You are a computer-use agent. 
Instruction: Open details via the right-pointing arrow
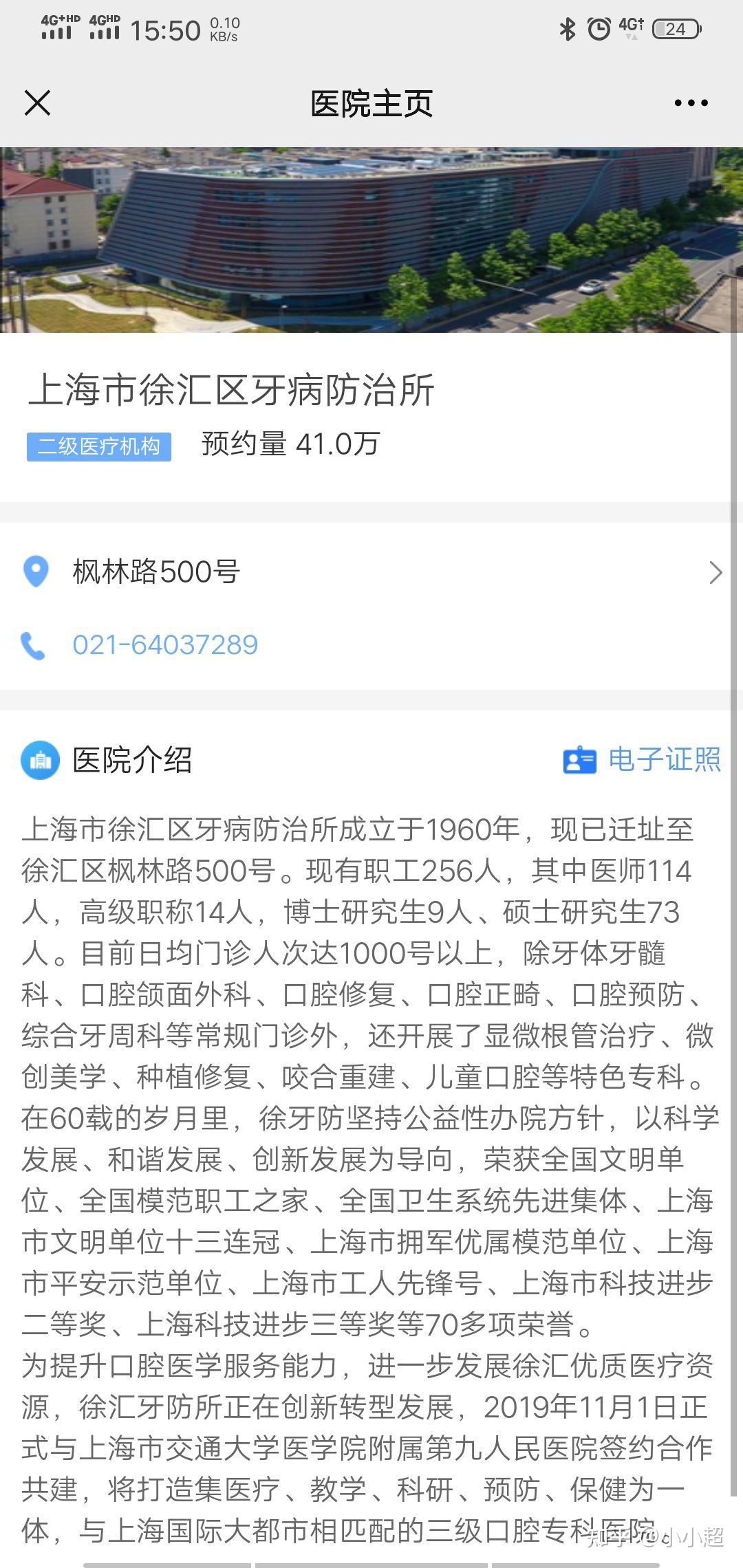click(718, 573)
